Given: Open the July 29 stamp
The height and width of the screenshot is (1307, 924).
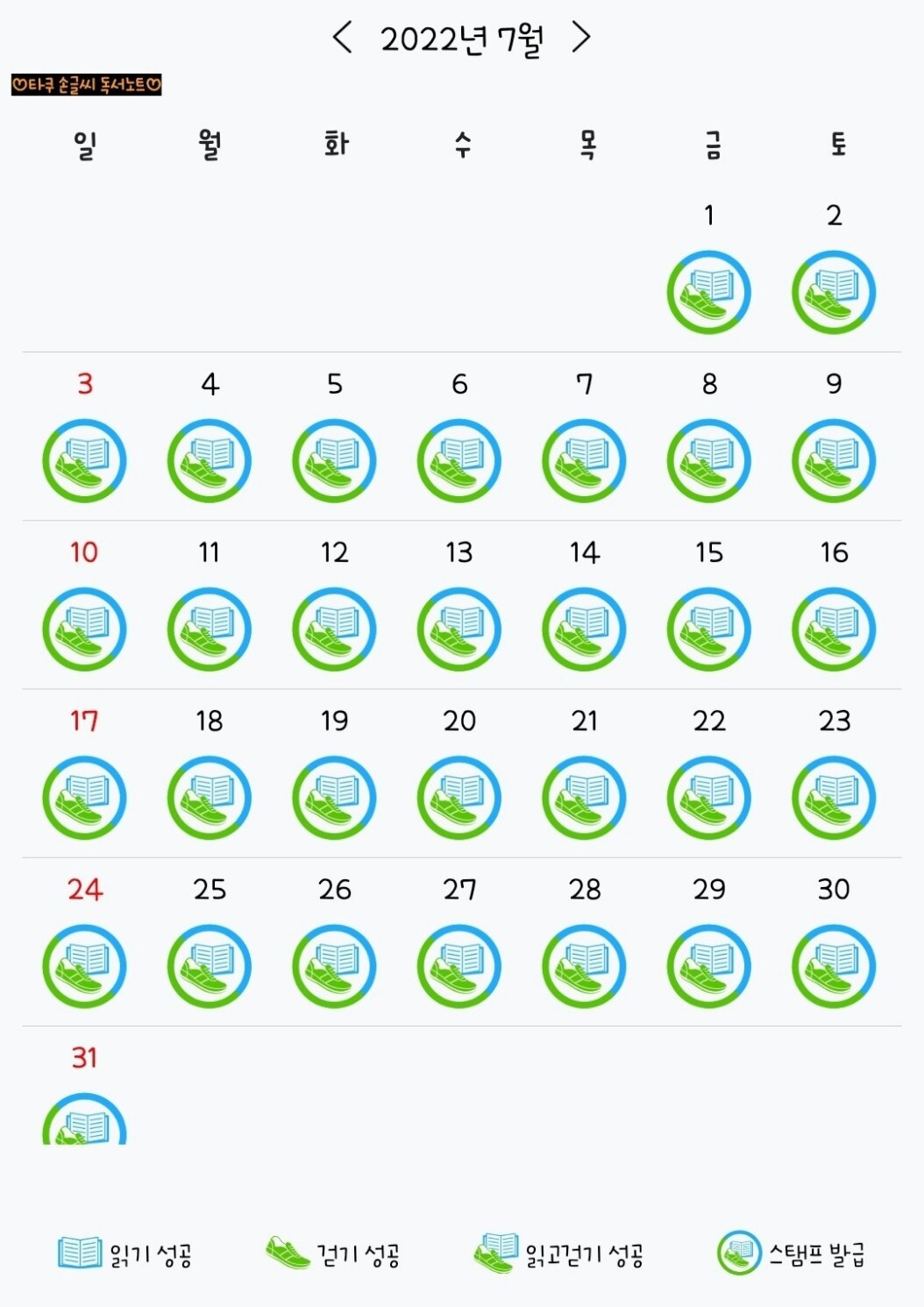Looking at the screenshot, I should coord(708,966).
